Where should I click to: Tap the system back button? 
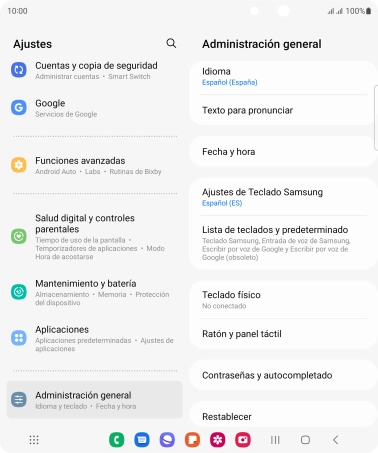pyautogui.click(x=336, y=440)
